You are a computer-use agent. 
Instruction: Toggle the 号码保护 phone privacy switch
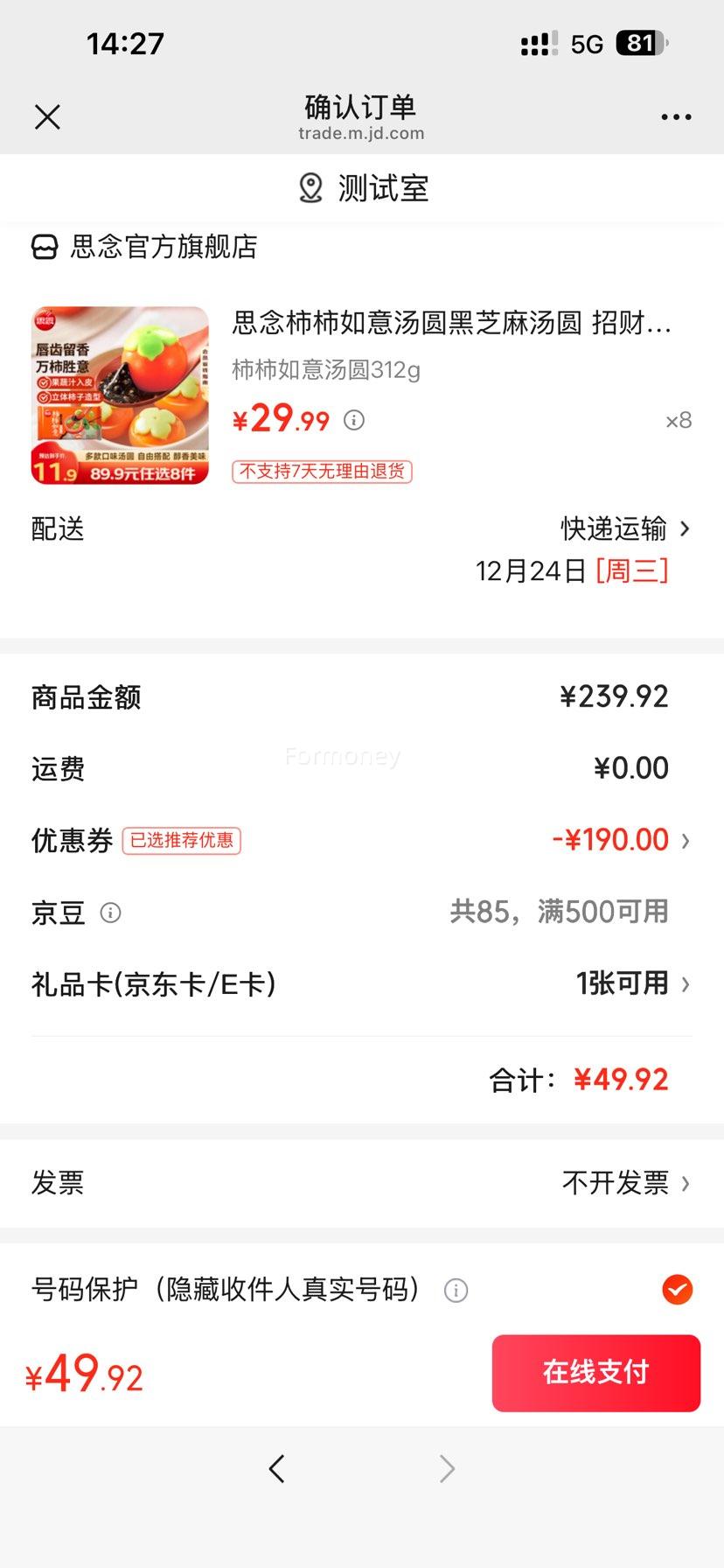click(x=677, y=1290)
